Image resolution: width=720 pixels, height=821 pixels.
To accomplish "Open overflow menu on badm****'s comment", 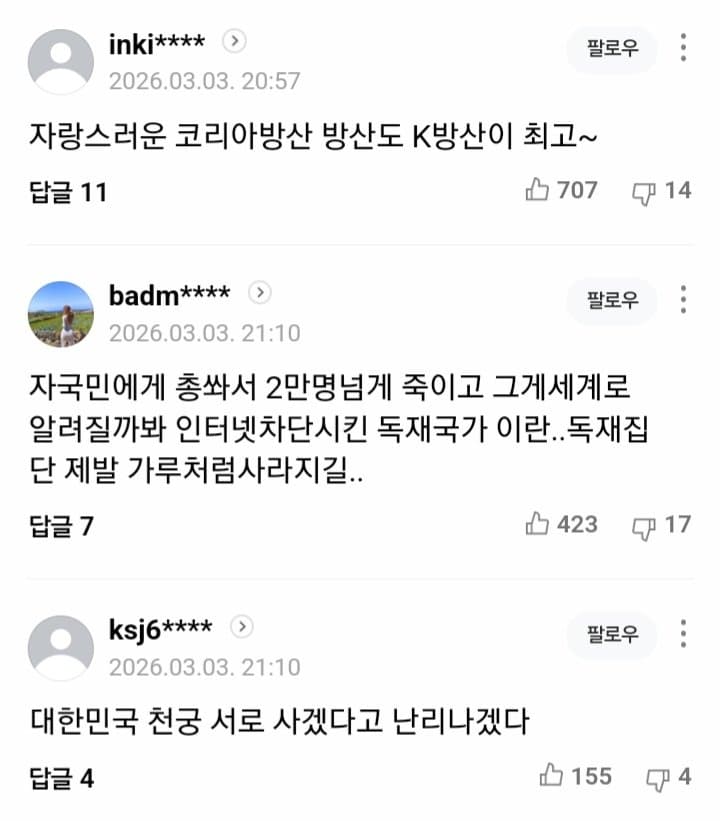I will [683, 300].
